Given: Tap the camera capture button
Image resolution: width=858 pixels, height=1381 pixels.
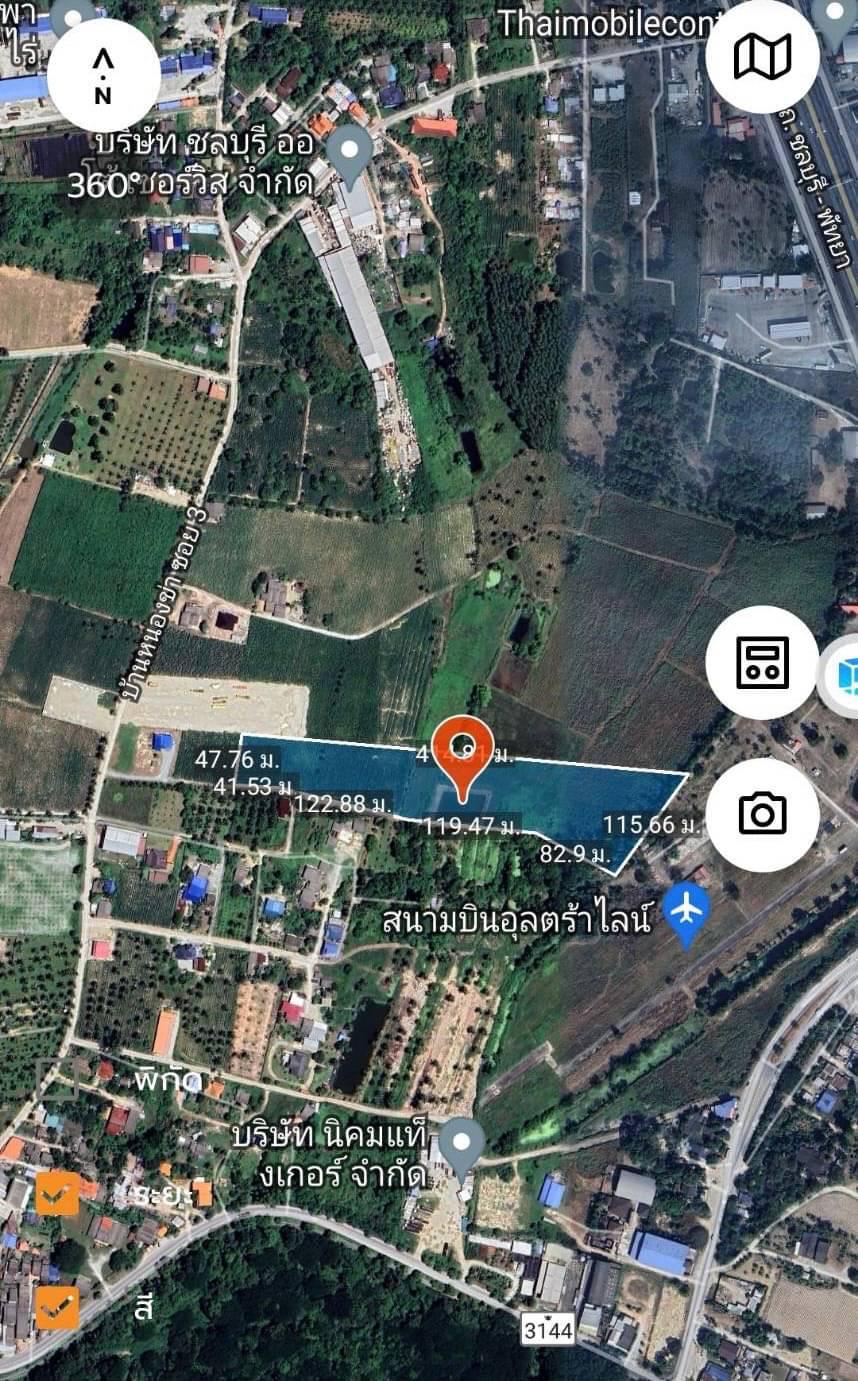Looking at the screenshot, I should click(762, 814).
